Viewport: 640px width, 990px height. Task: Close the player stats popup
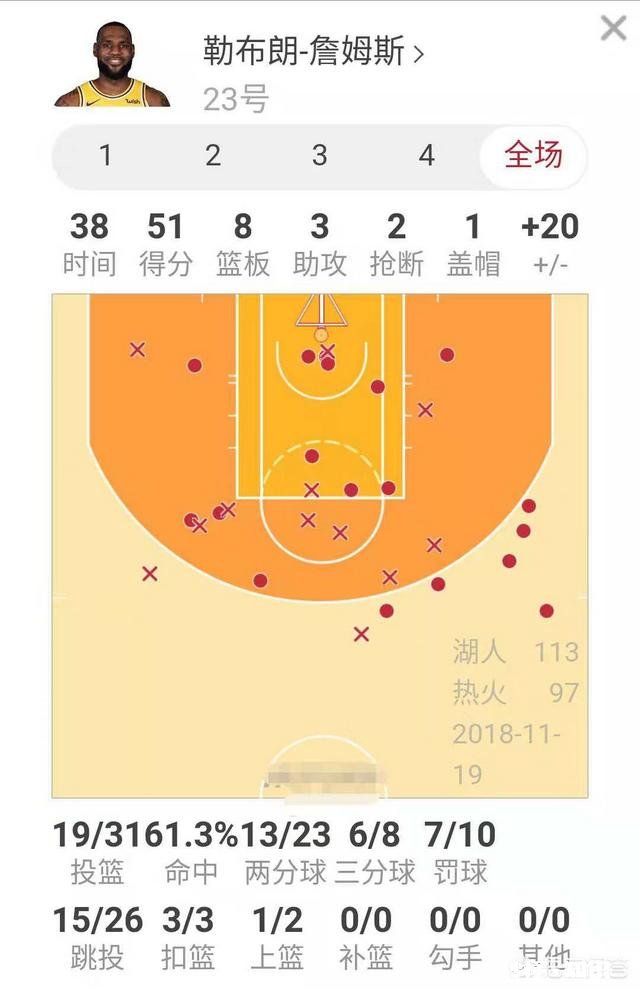click(x=613, y=27)
